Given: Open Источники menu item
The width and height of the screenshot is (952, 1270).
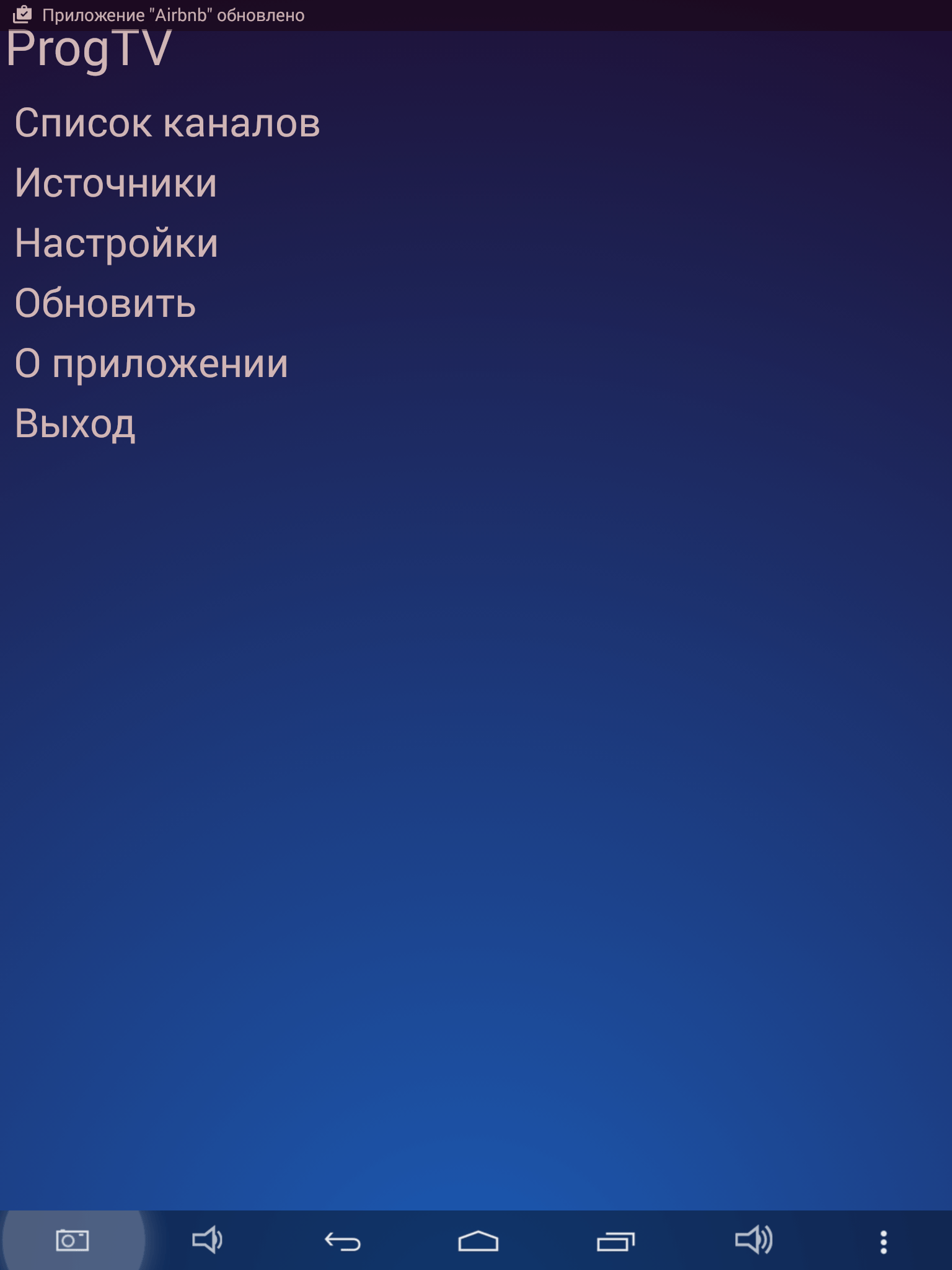Looking at the screenshot, I should [116, 183].
